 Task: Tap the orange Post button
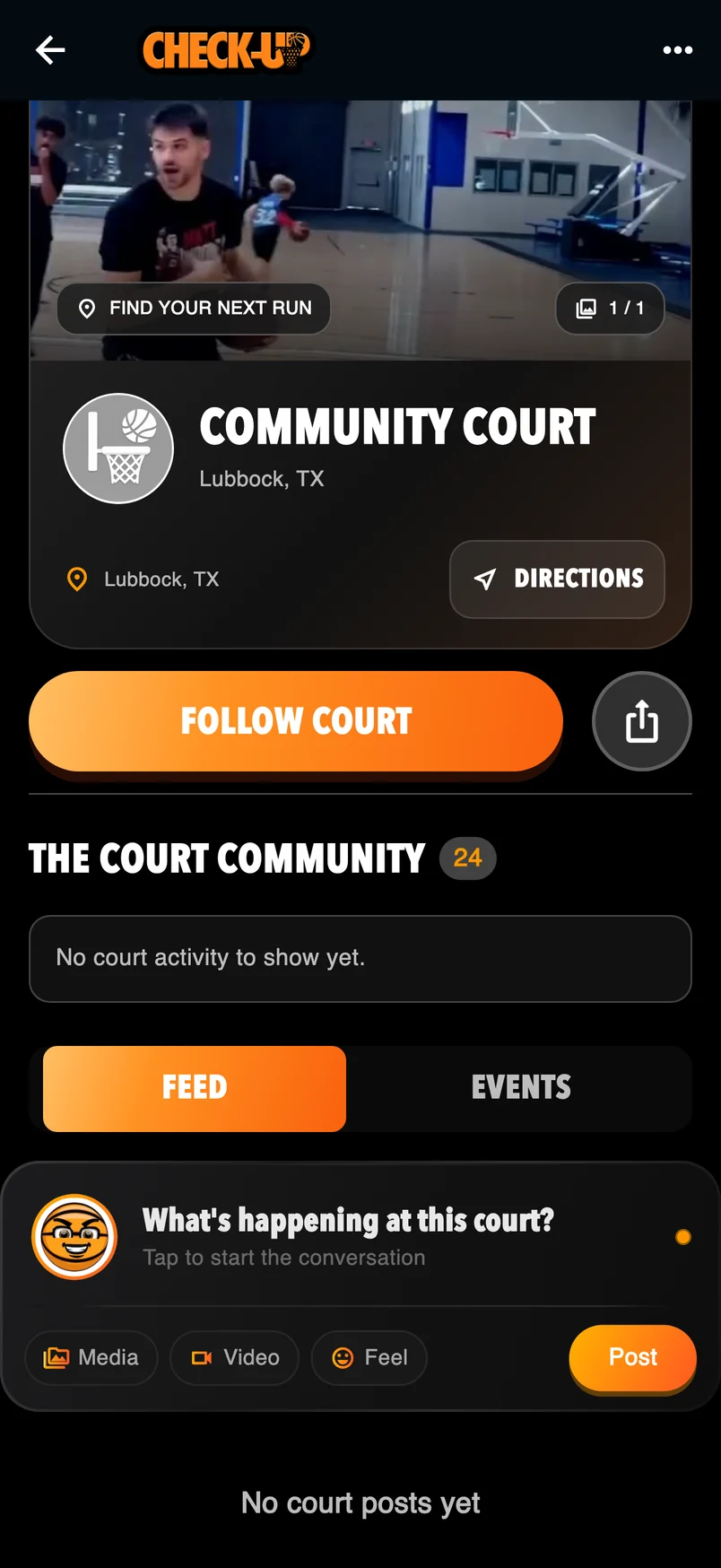coord(633,1358)
